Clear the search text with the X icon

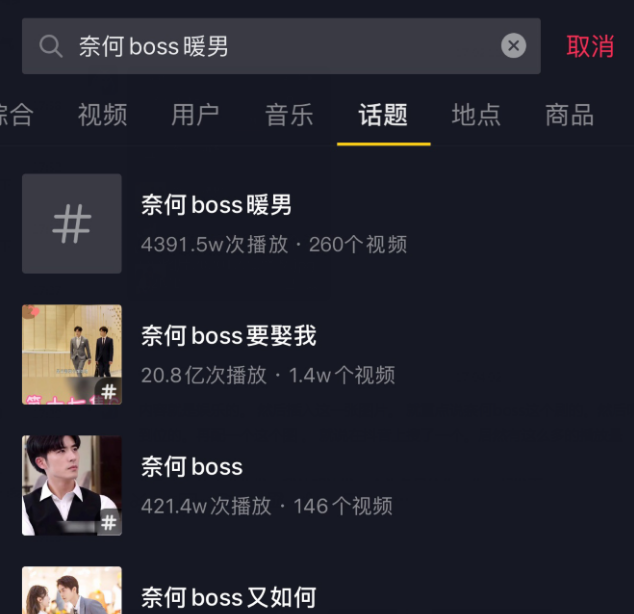coord(513,46)
